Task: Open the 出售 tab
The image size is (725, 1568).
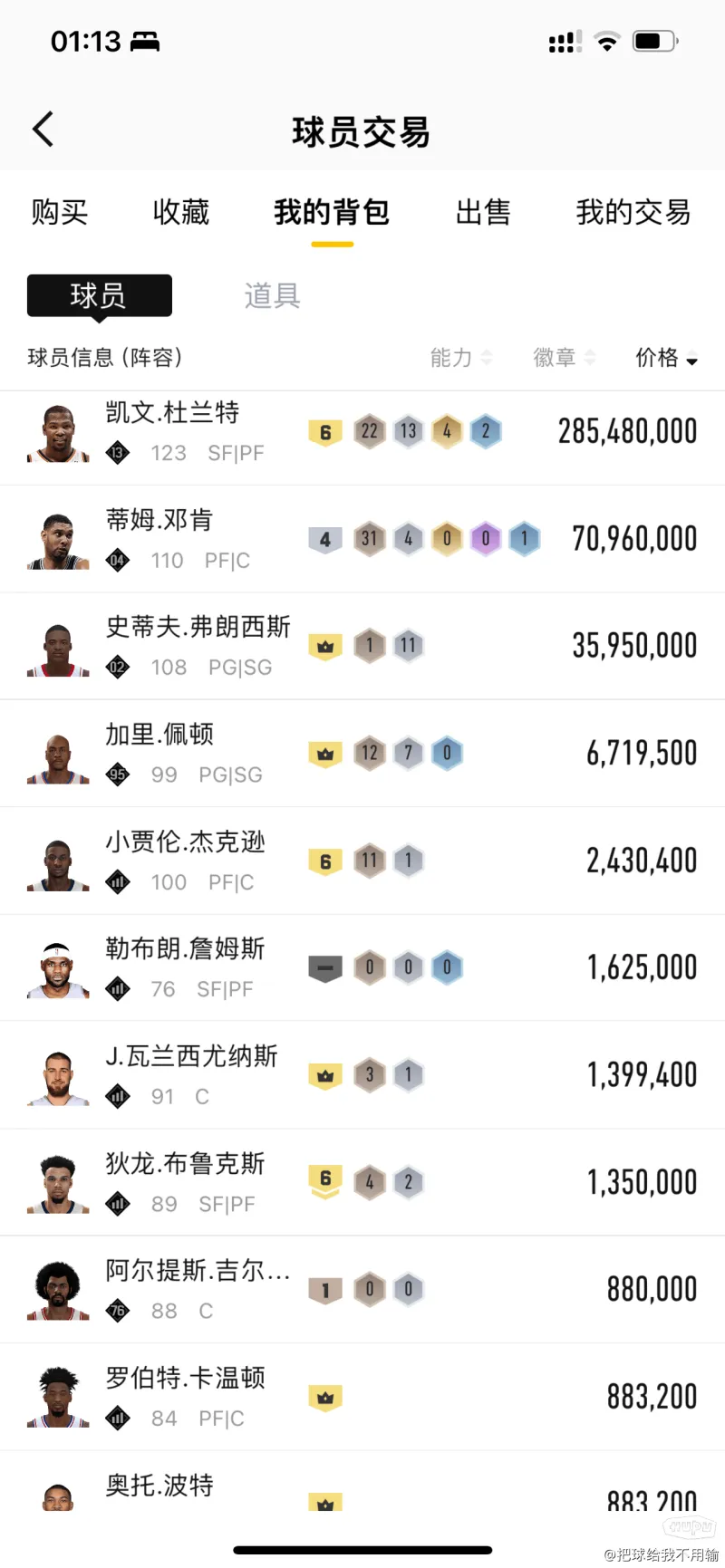Action: 483,212
